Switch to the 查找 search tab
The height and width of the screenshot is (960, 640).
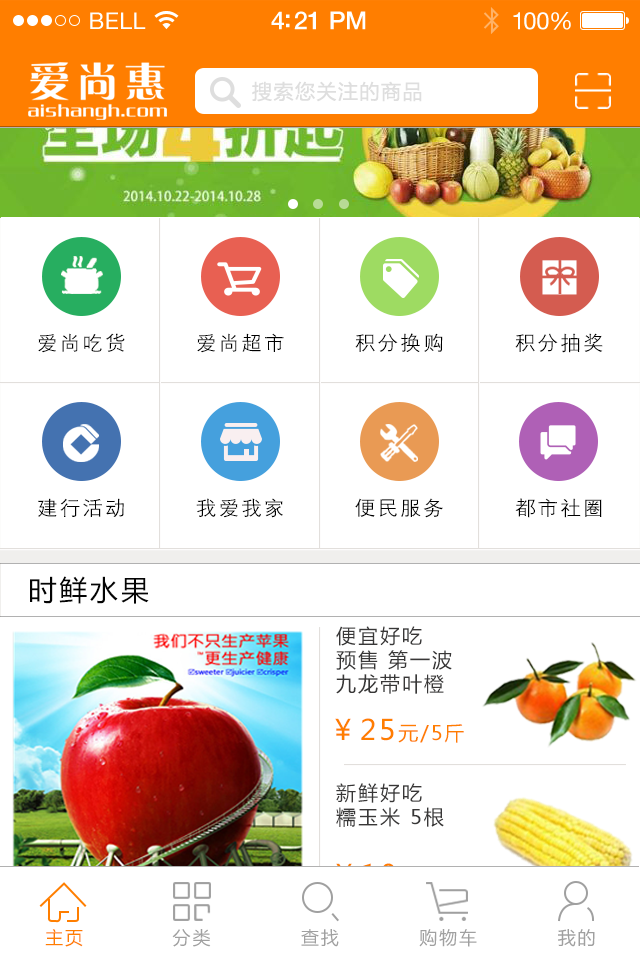point(320,914)
